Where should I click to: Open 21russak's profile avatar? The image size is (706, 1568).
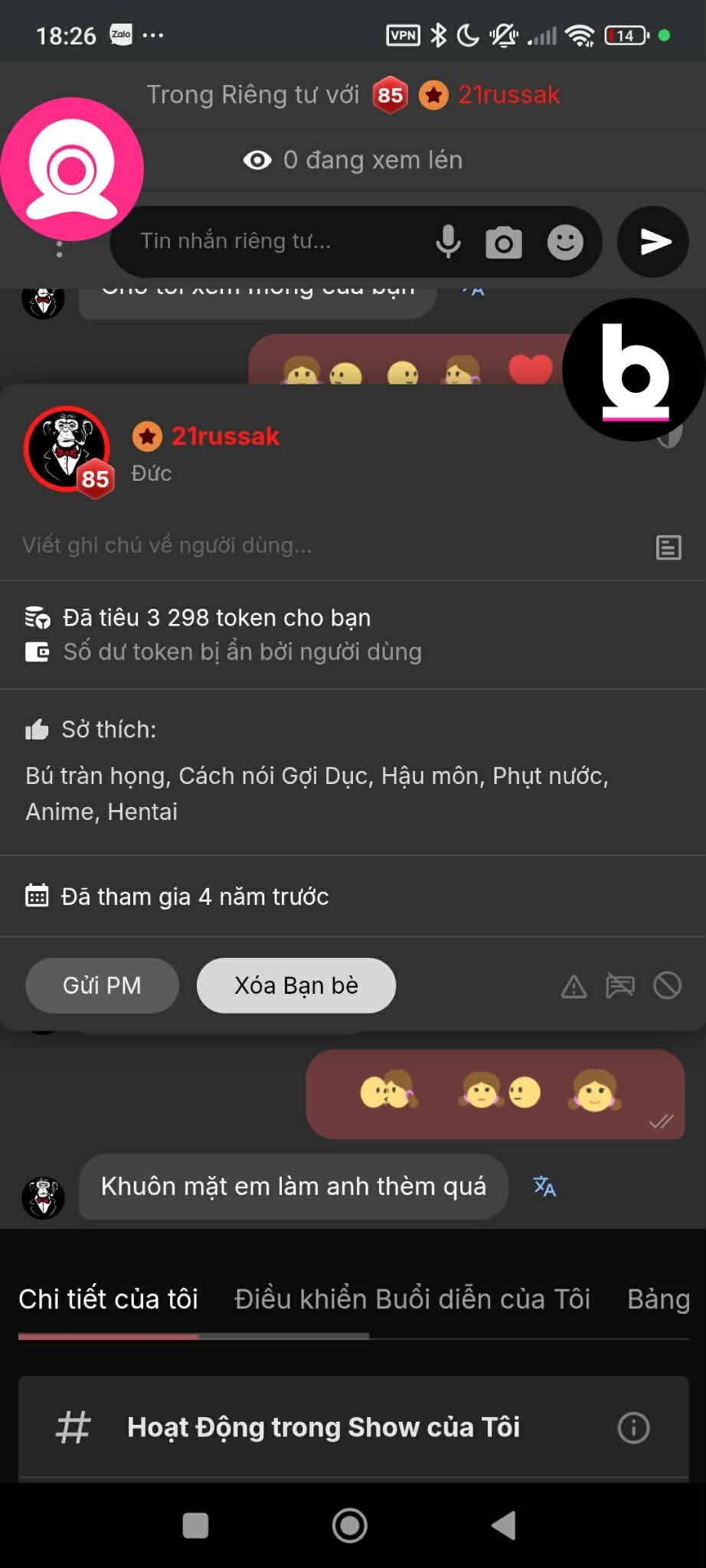(x=67, y=449)
